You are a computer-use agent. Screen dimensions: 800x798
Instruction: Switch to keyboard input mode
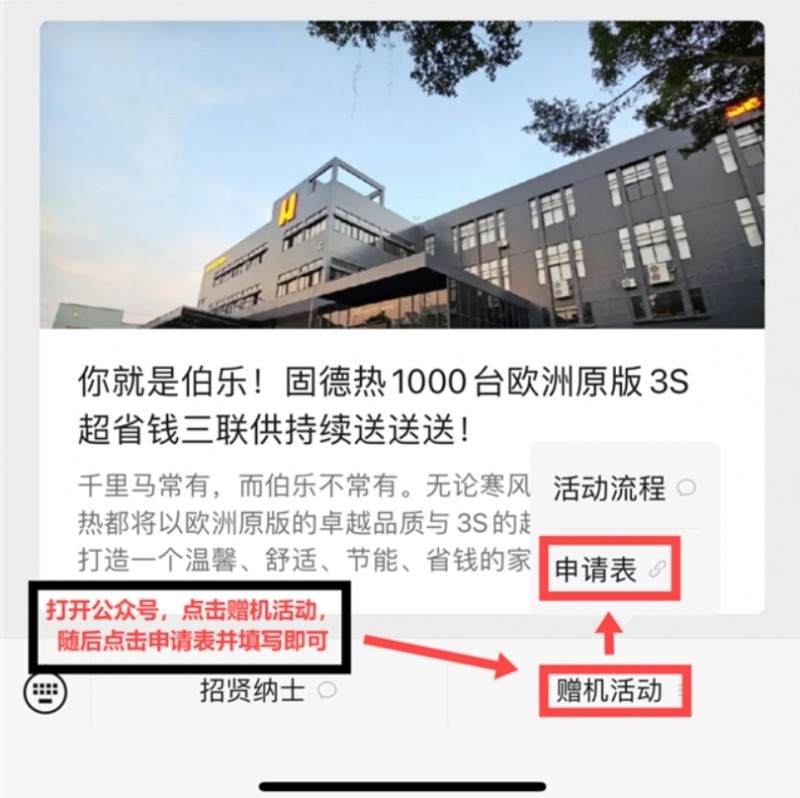[x=47, y=691]
